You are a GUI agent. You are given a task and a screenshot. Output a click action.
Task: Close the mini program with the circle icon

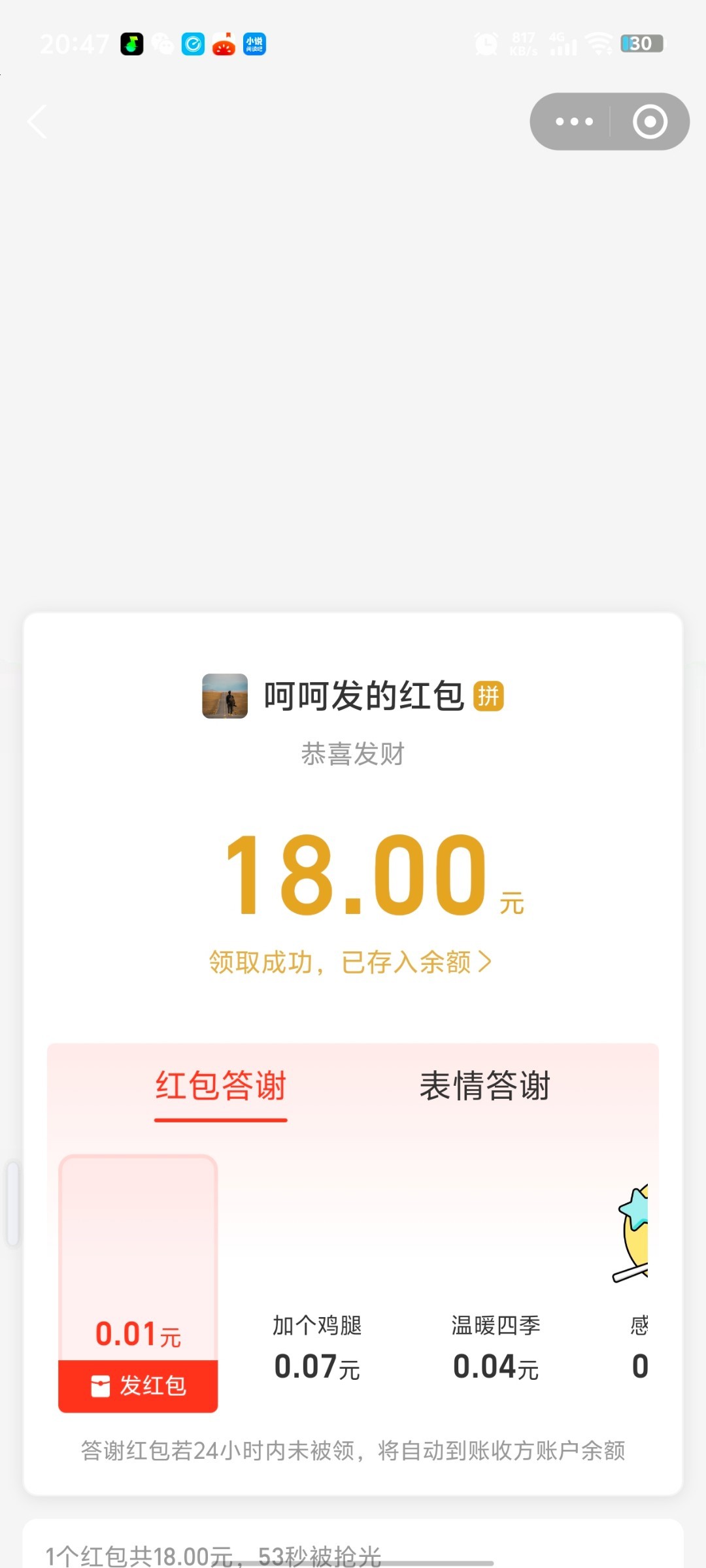[650, 122]
